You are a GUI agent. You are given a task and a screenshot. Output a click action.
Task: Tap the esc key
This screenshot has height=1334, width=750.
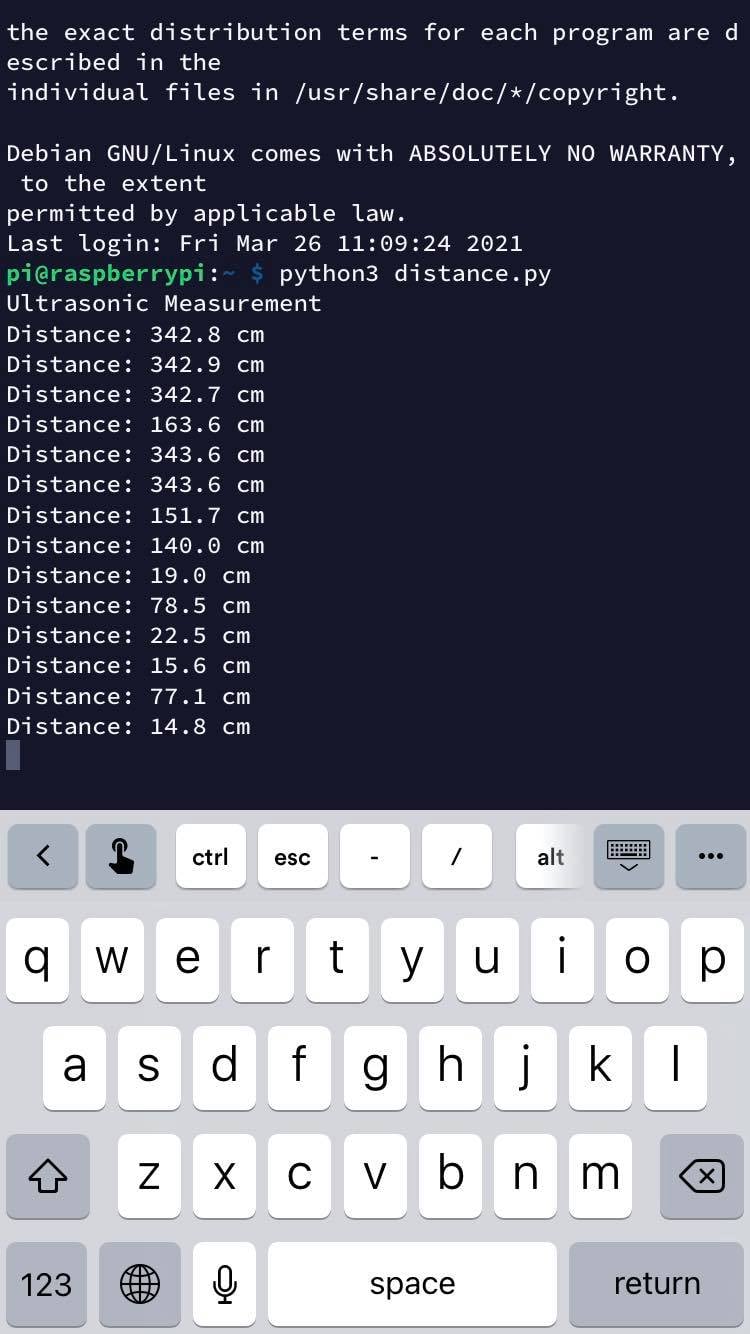[292, 856]
